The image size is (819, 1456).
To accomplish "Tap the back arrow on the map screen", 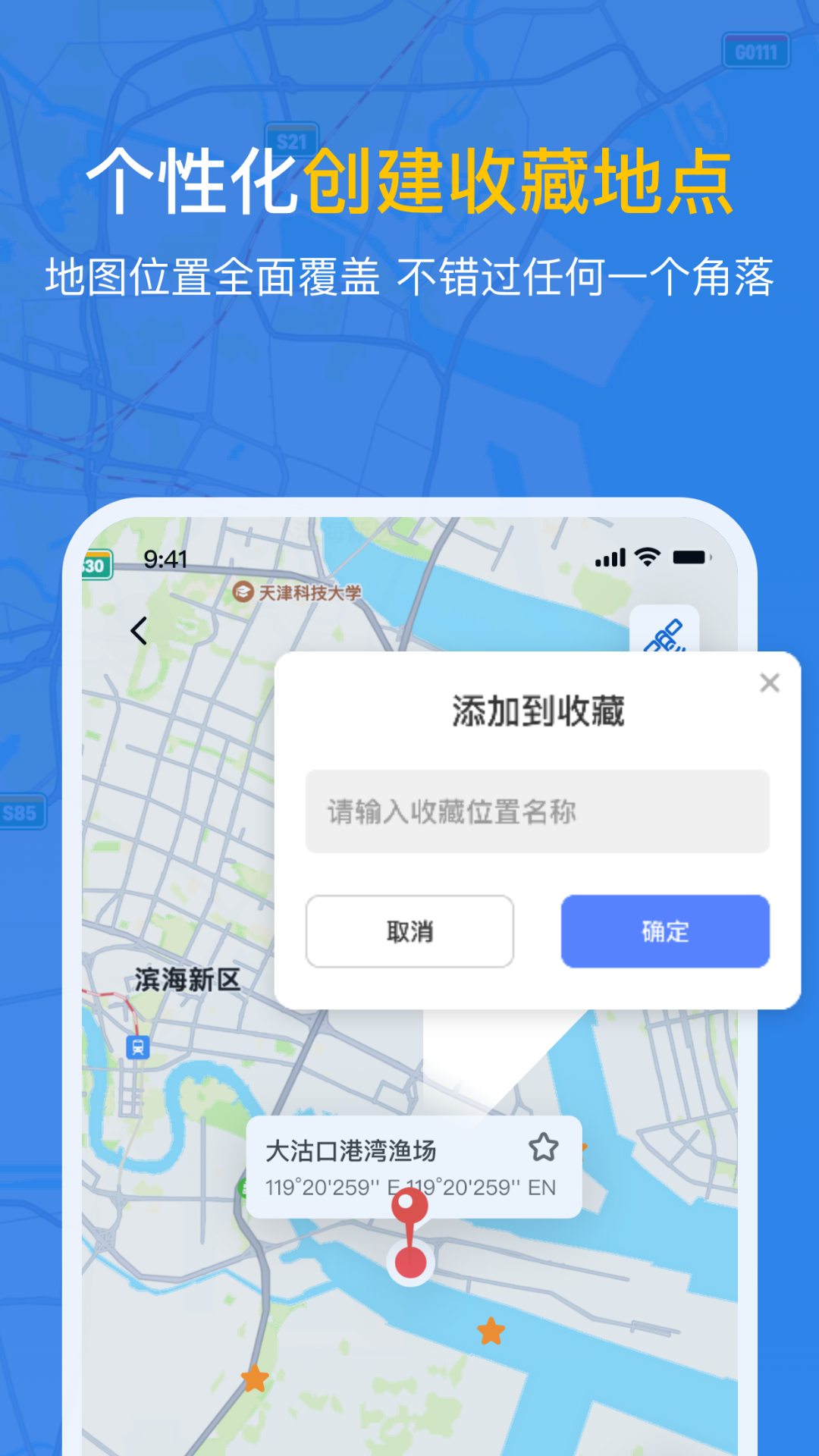I will point(140,630).
